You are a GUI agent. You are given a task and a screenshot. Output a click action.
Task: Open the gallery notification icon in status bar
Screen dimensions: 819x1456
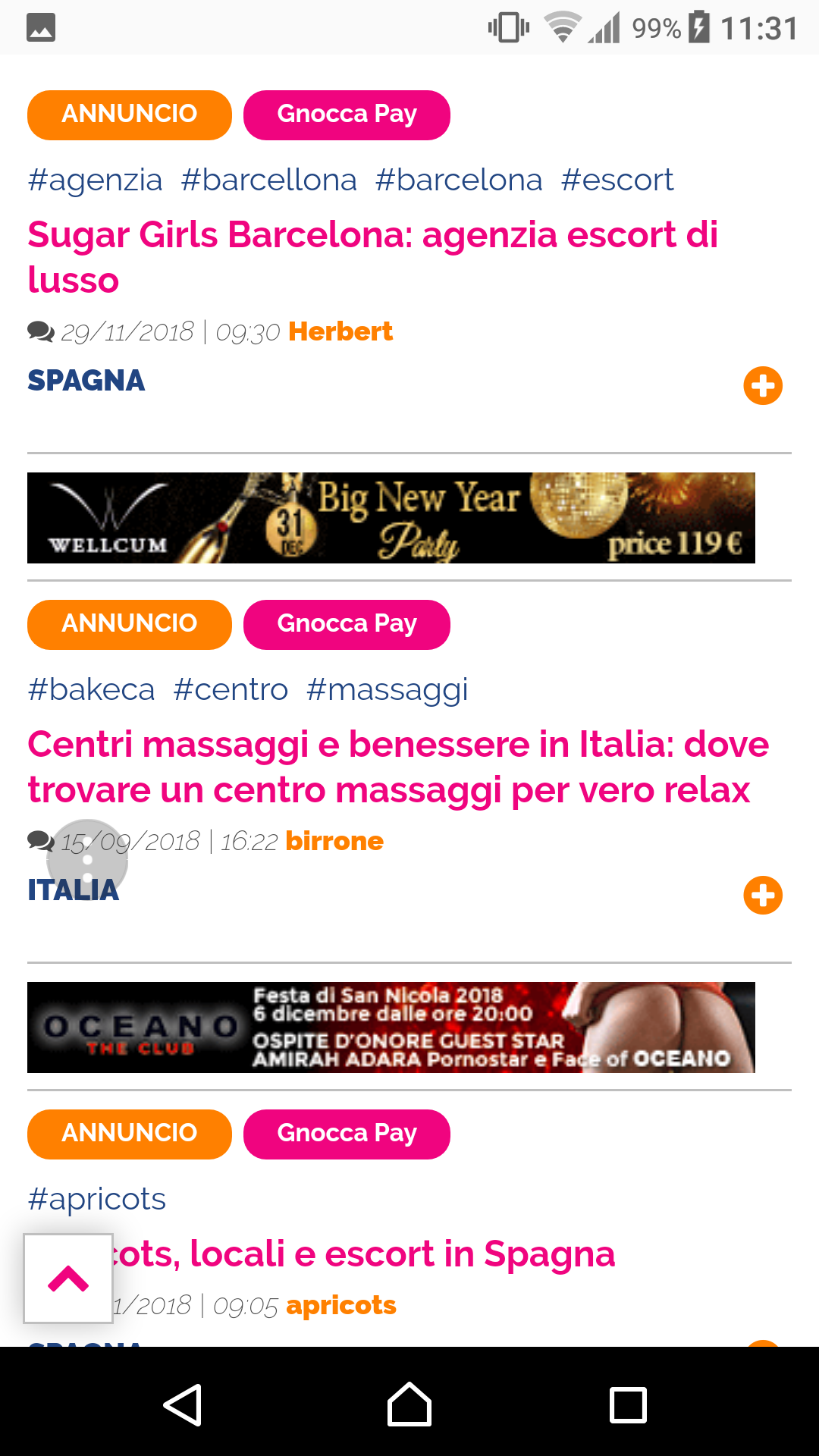41,27
